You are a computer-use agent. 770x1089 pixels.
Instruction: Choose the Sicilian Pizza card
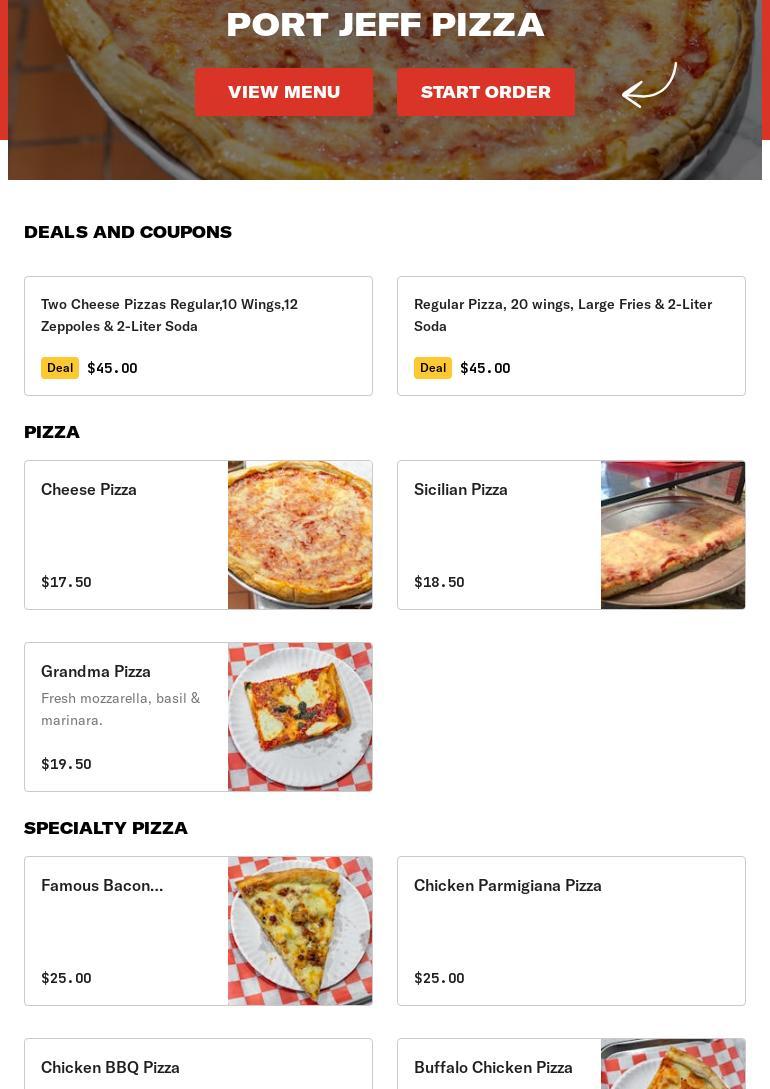(571, 535)
